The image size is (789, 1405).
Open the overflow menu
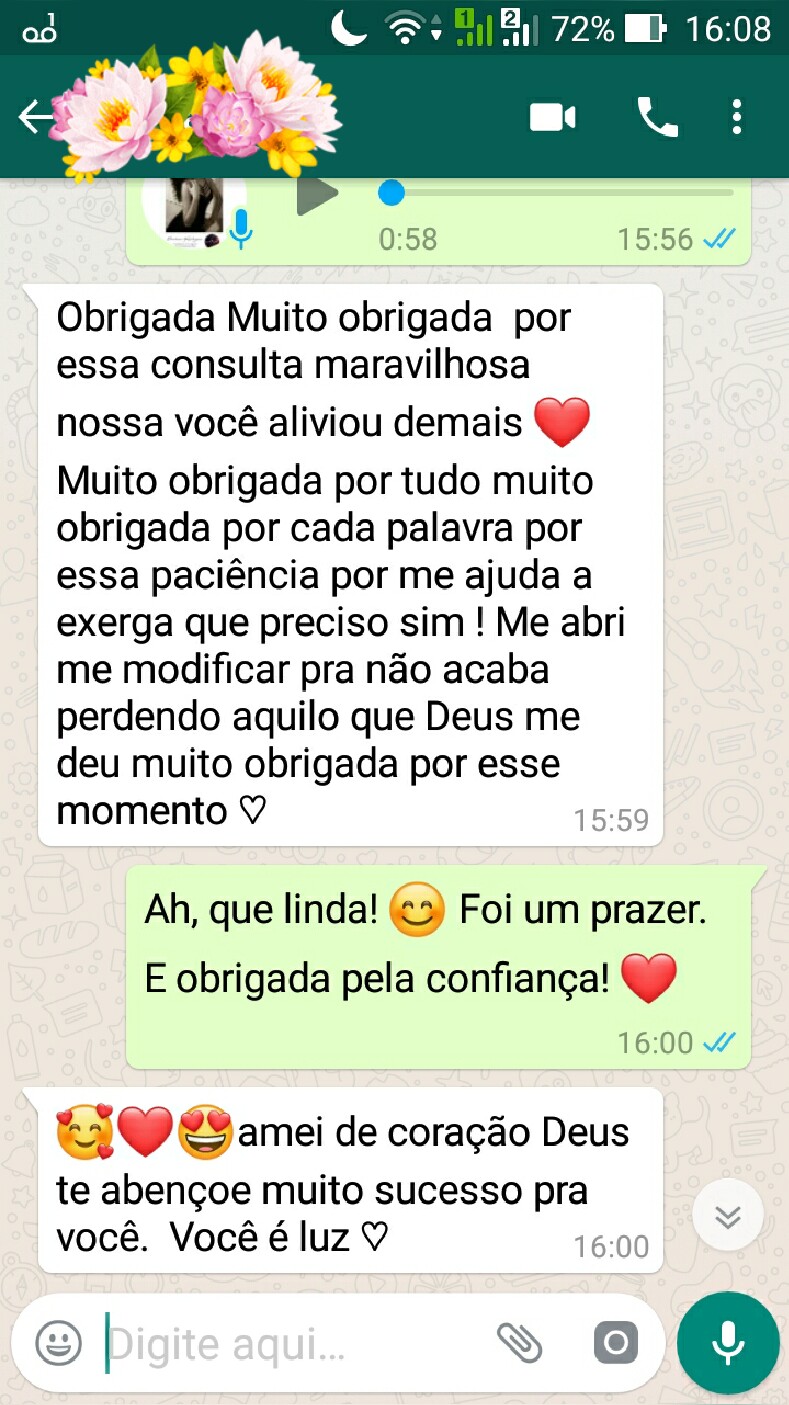pyautogui.click(x=737, y=118)
